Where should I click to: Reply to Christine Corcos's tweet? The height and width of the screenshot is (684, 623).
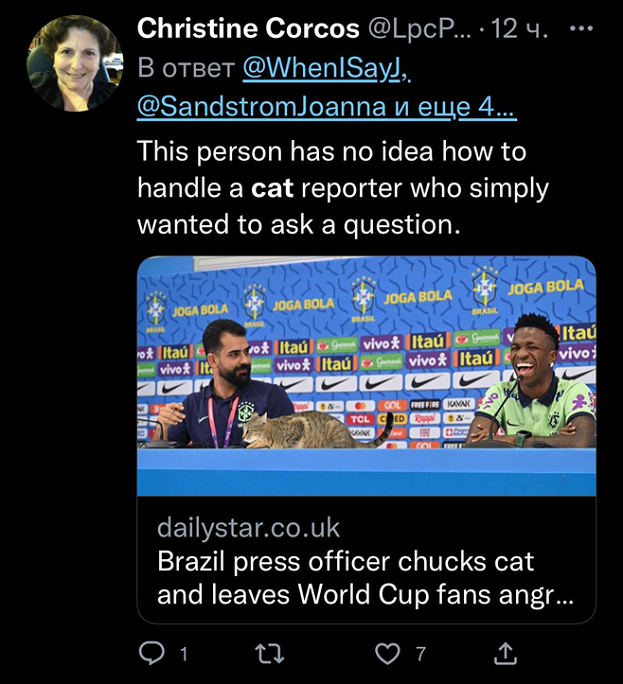coord(151,654)
